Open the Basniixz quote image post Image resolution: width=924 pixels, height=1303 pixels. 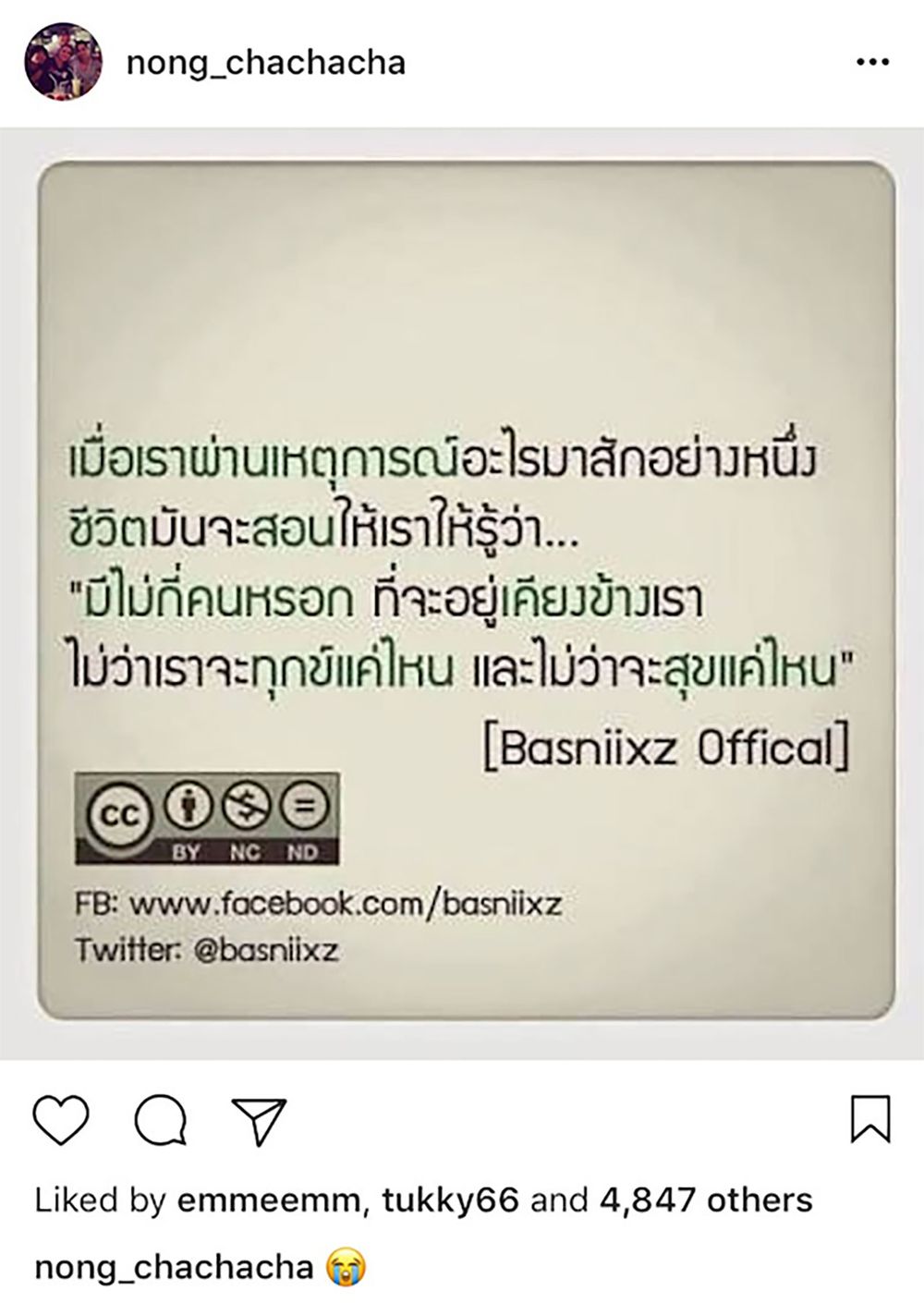coord(466,591)
